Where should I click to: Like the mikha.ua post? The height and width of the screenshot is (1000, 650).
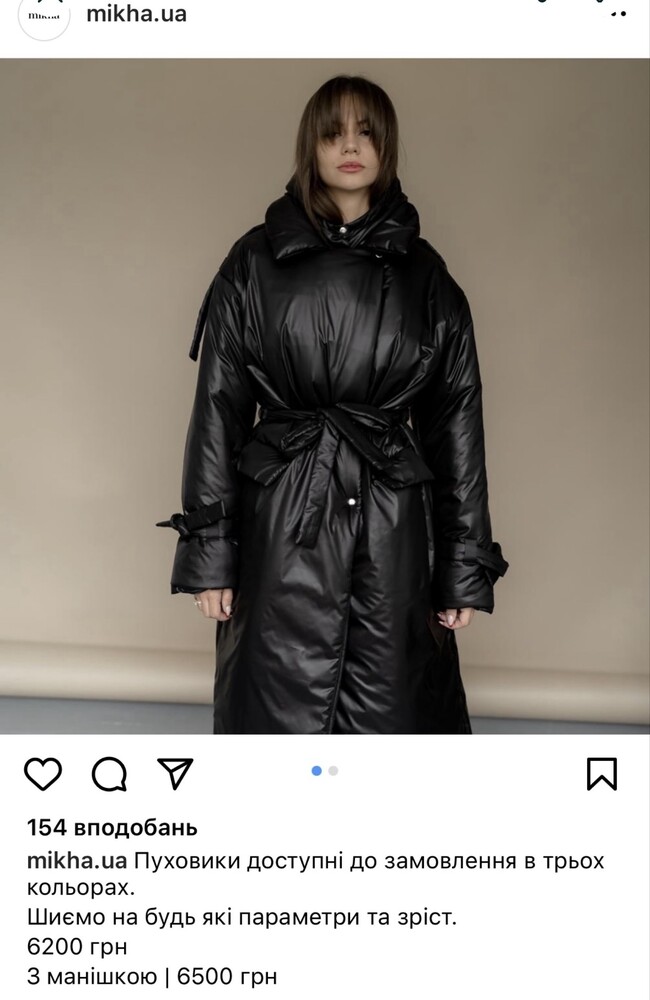(43, 773)
